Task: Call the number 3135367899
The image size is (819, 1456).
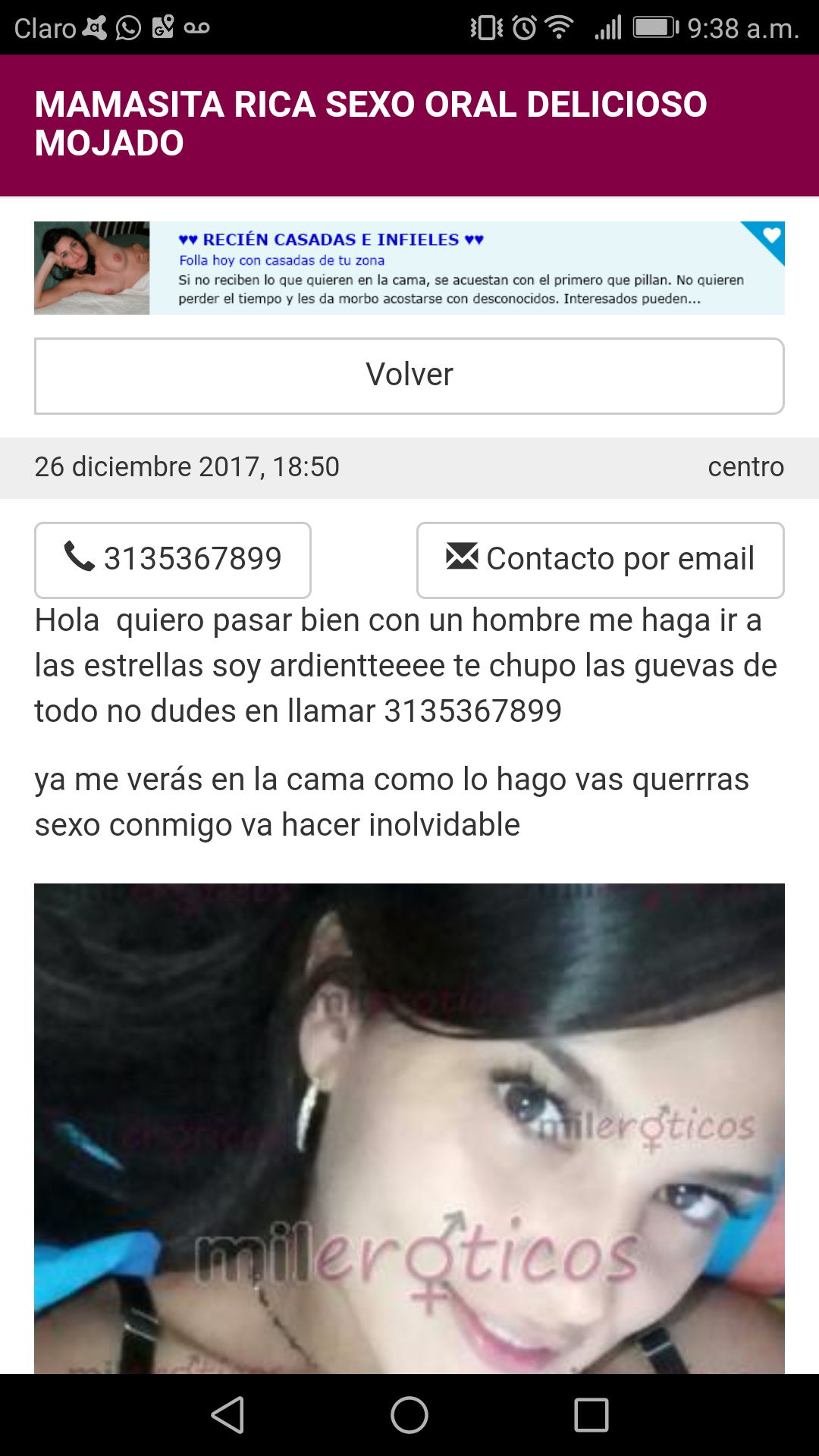Action: 173,560
